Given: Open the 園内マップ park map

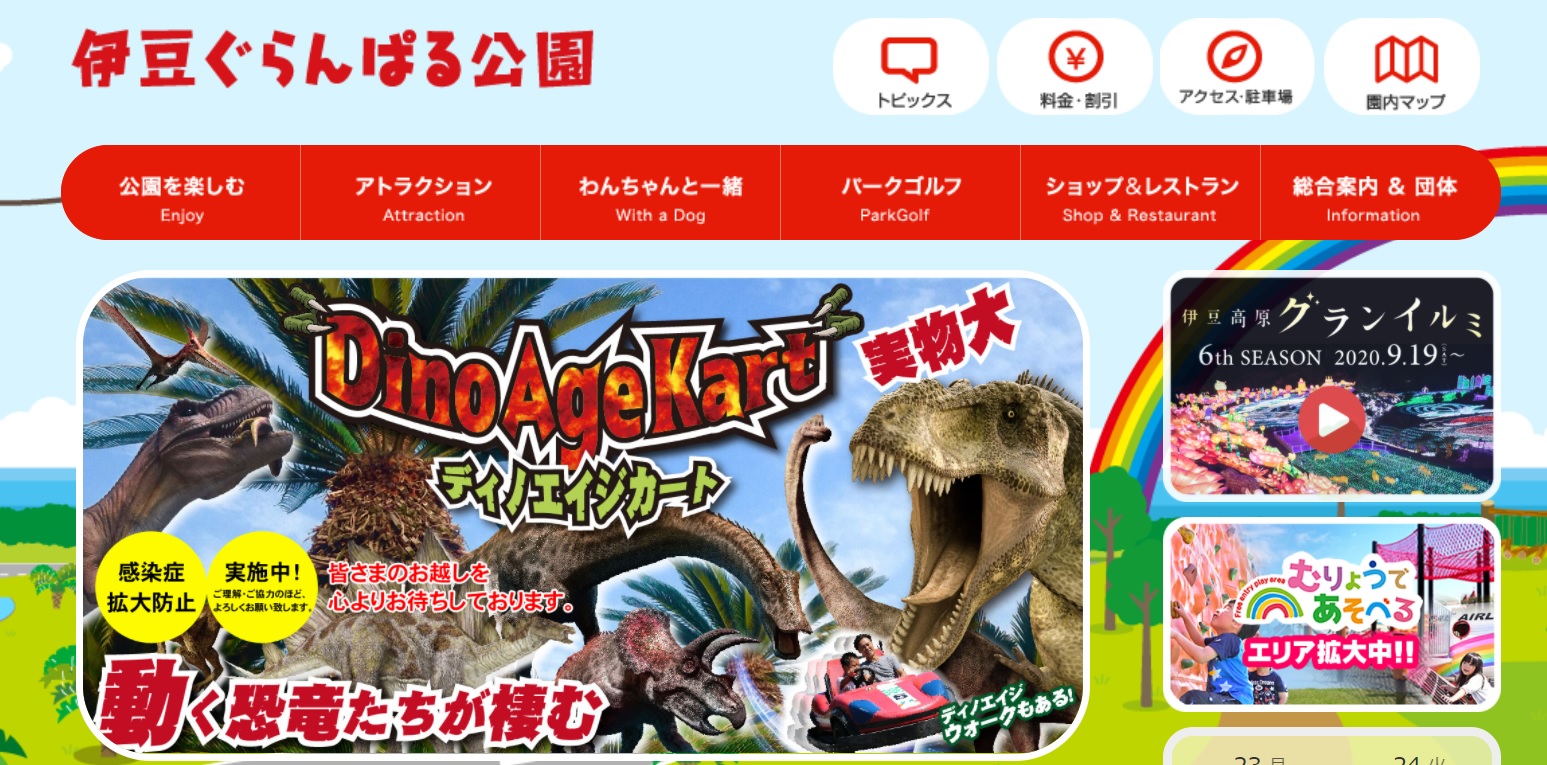Looking at the screenshot, I should tap(1401, 67).
